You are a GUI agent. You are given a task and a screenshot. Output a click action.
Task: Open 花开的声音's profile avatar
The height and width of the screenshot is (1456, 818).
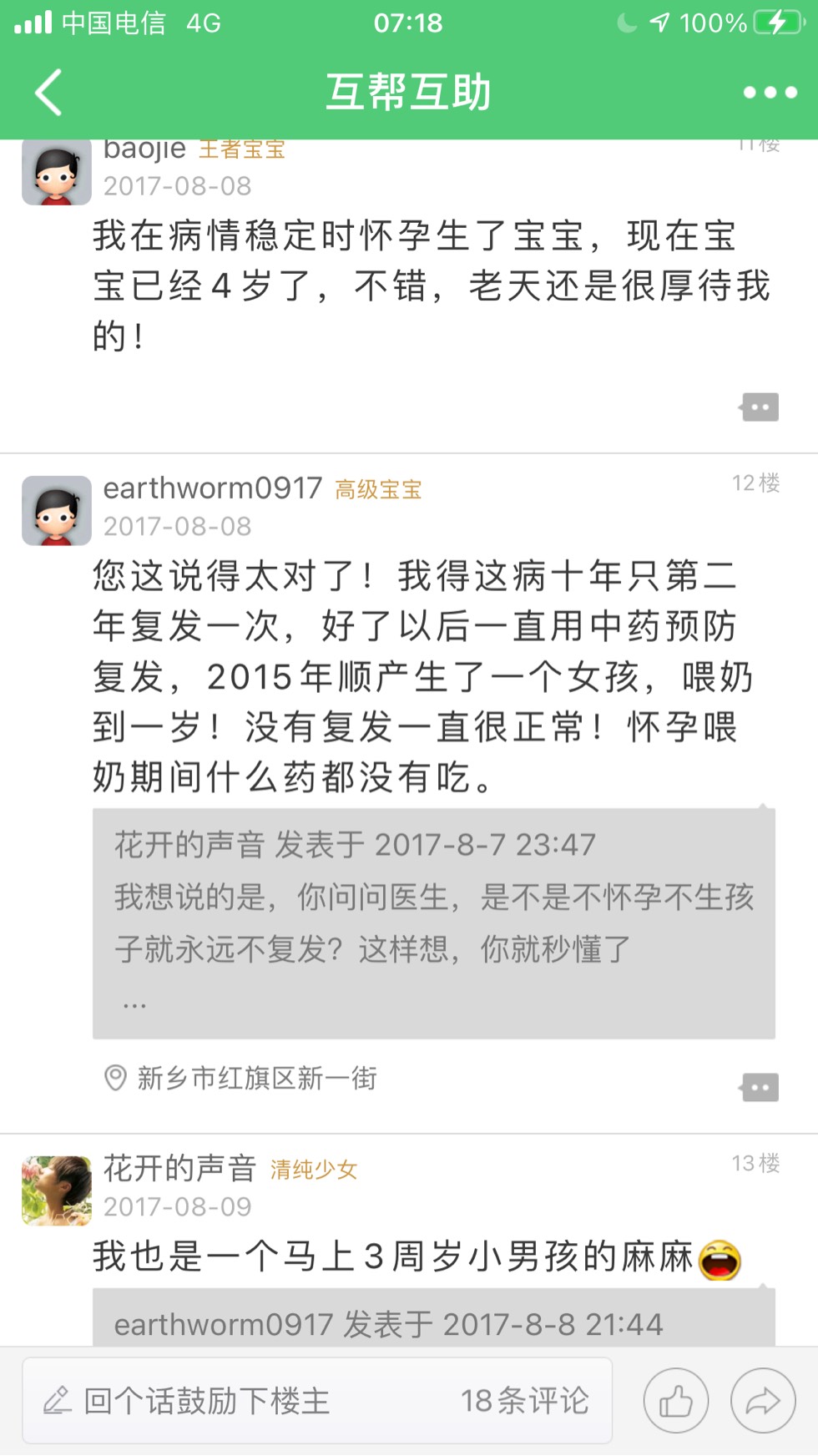[57, 1191]
